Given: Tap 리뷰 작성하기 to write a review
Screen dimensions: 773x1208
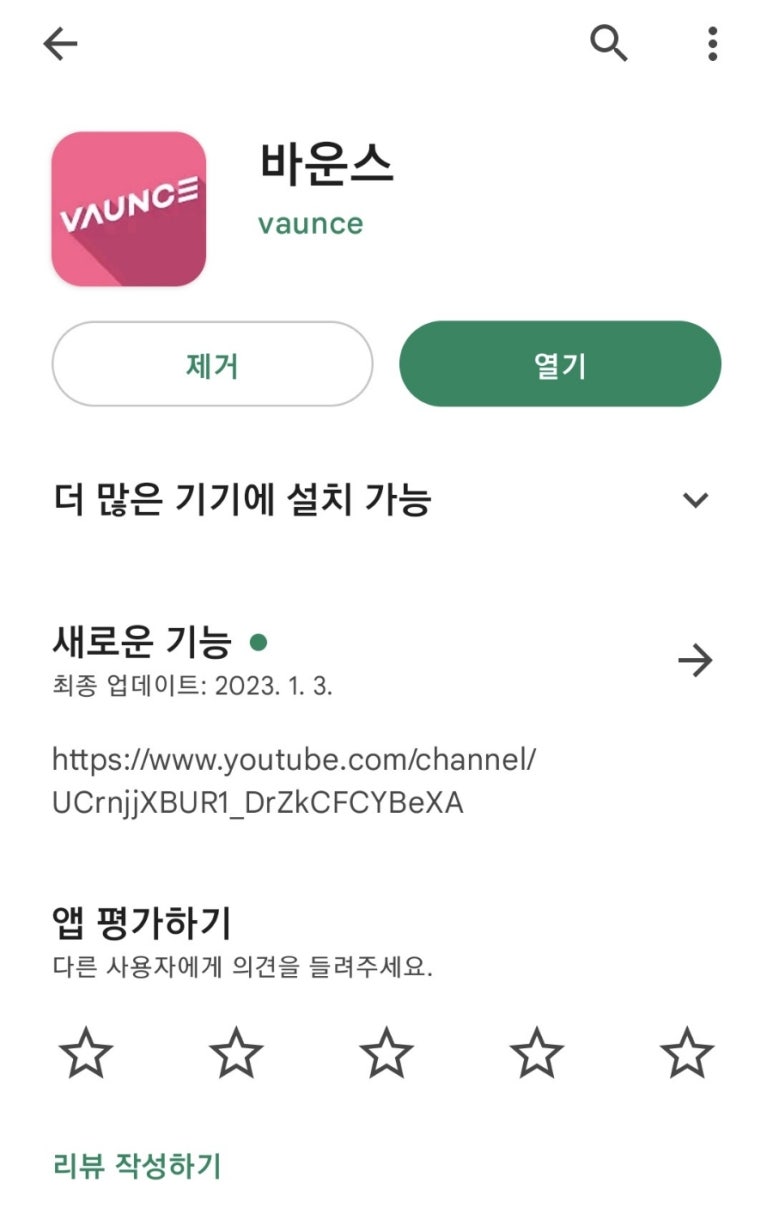Looking at the screenshot, I should click(136, 1165).
